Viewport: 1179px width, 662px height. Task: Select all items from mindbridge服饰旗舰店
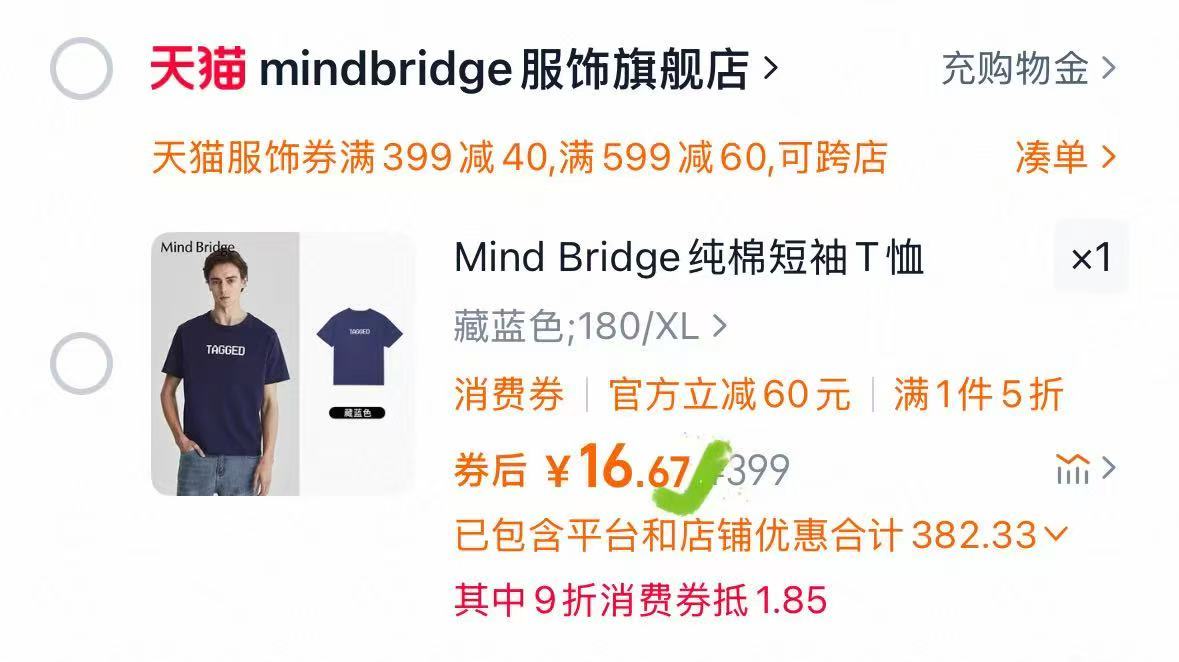(81, 69)
